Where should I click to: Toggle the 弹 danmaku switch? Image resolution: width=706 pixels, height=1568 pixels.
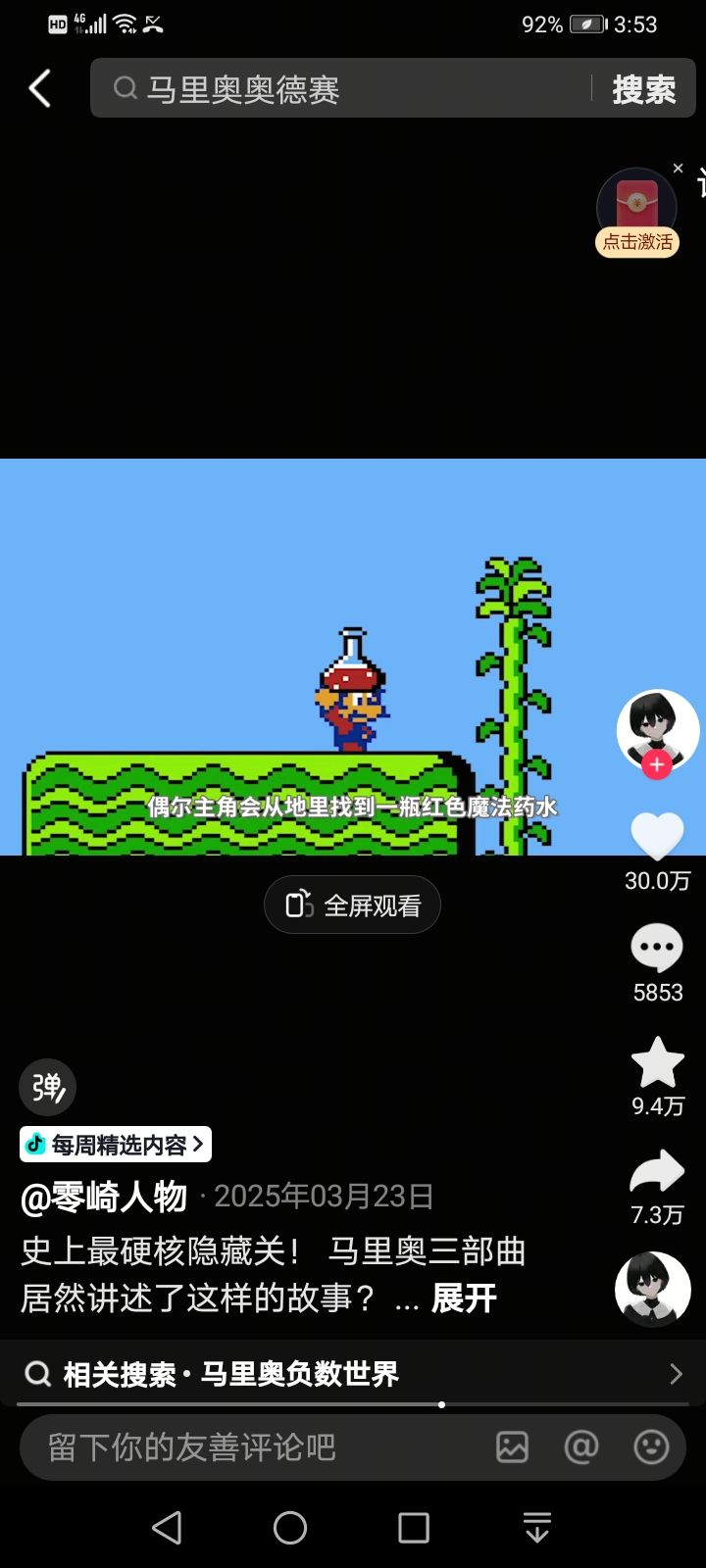tap(46, 1087)
